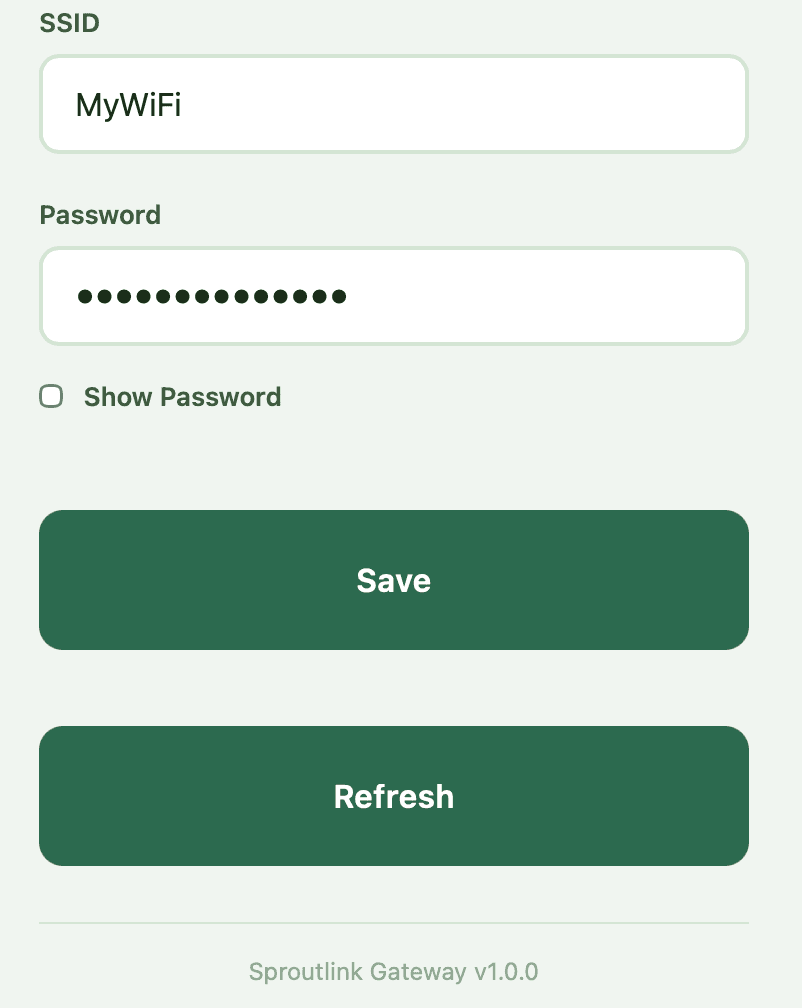Image resolution: width=802 pixels, height=1008 pixels.
Task: Click the Sproutlink Gateway v1.0.0 footer
Action: 393,971
